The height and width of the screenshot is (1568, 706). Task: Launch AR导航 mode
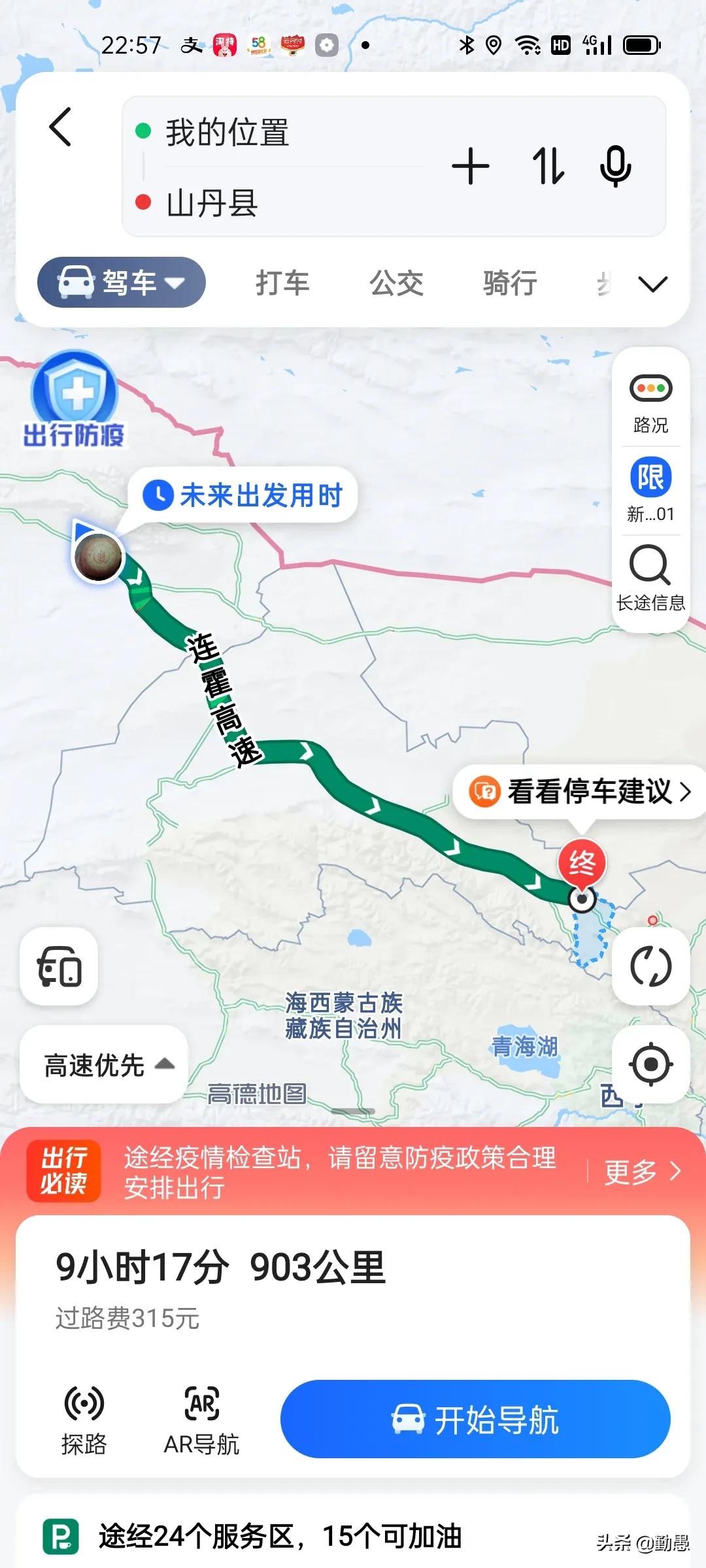coord(201,1419)
